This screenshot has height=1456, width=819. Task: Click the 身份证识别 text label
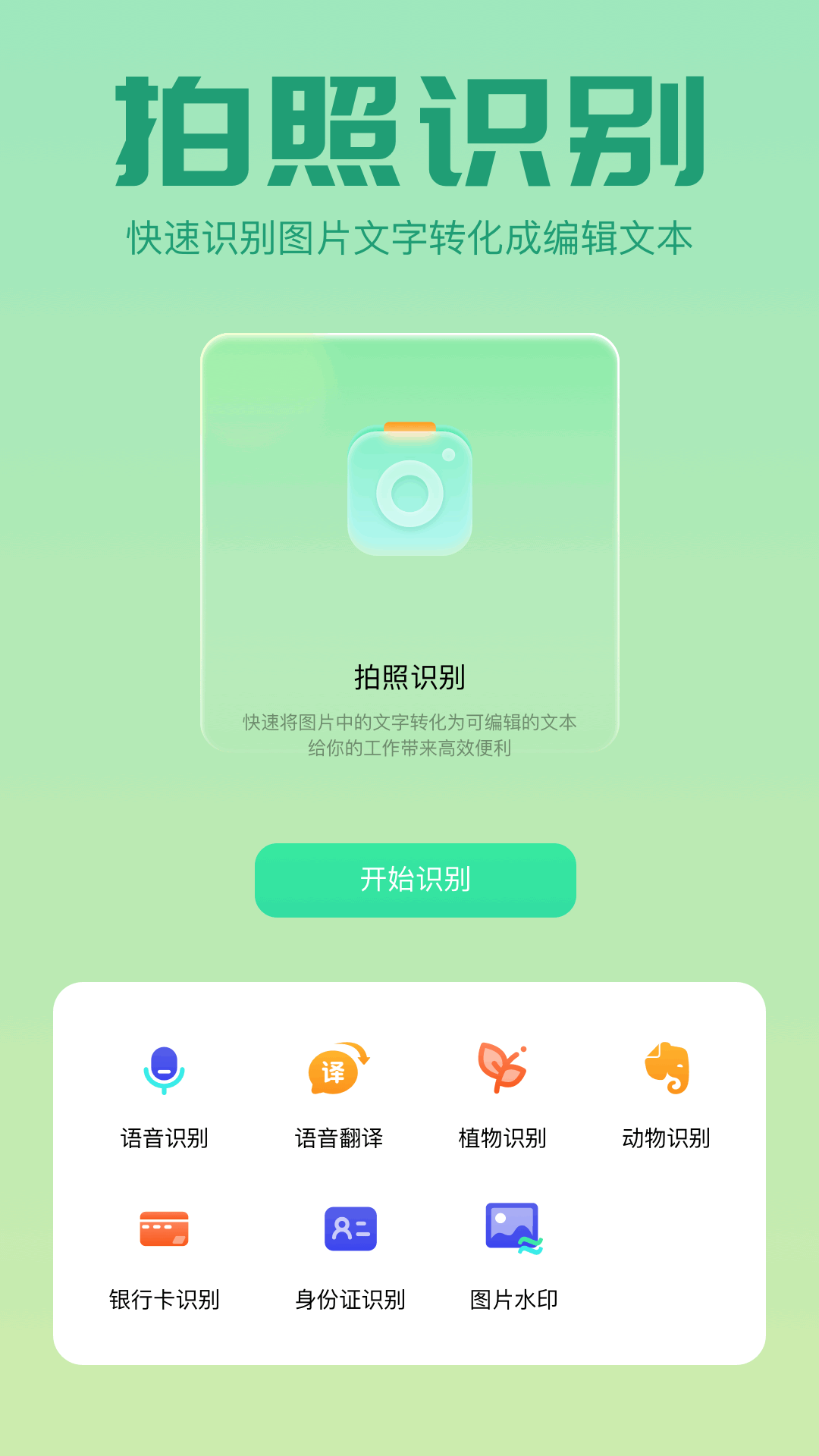[351, 1300]
